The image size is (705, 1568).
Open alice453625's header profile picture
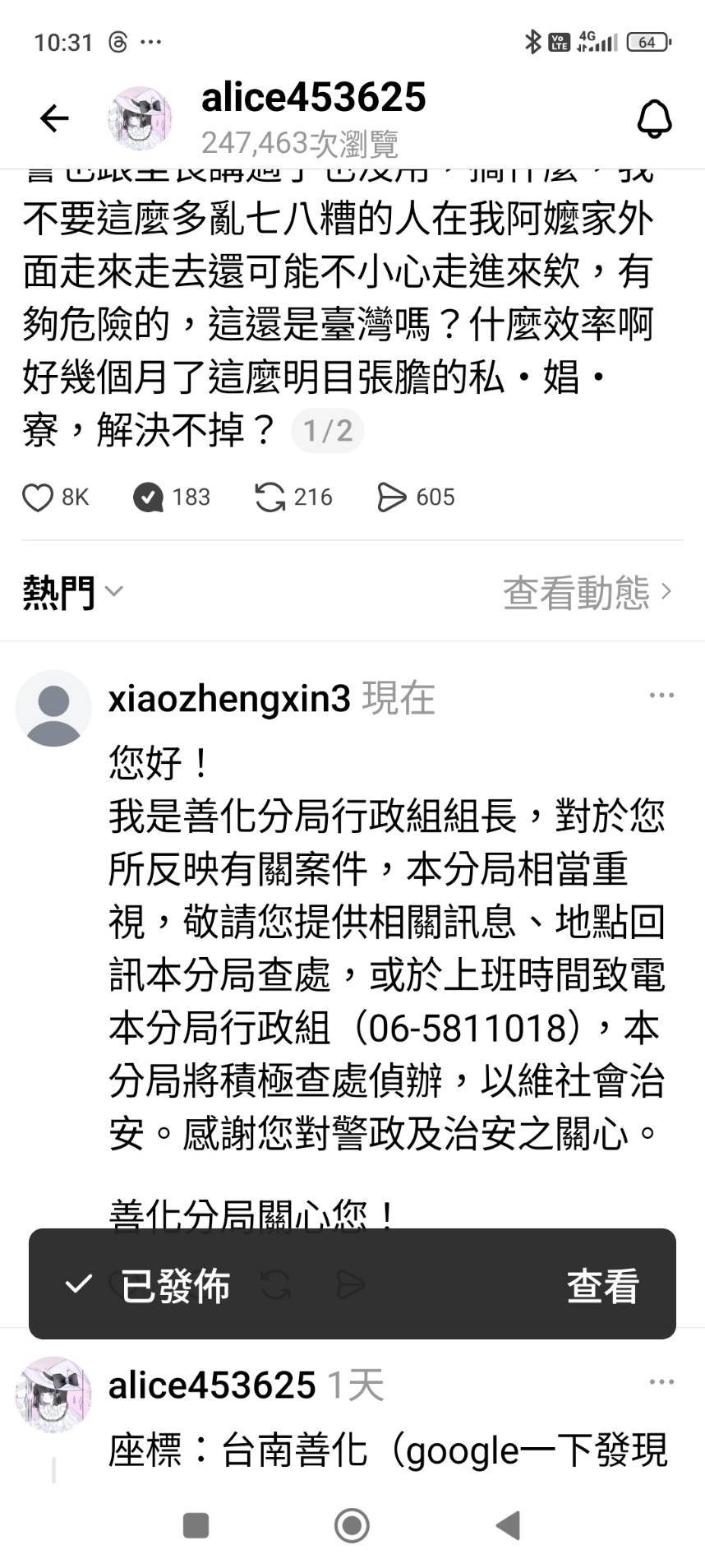pos(141,118)
